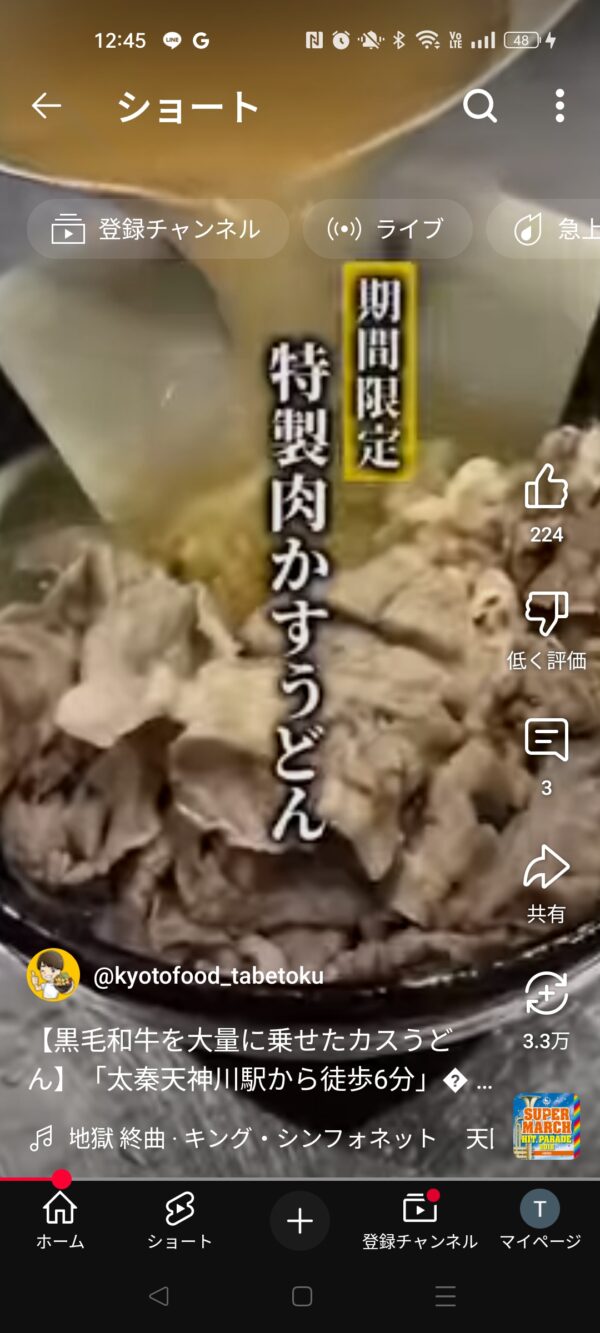Dislike this Short via 低く評価
The image size is (600, 1333).
(546, 614)
